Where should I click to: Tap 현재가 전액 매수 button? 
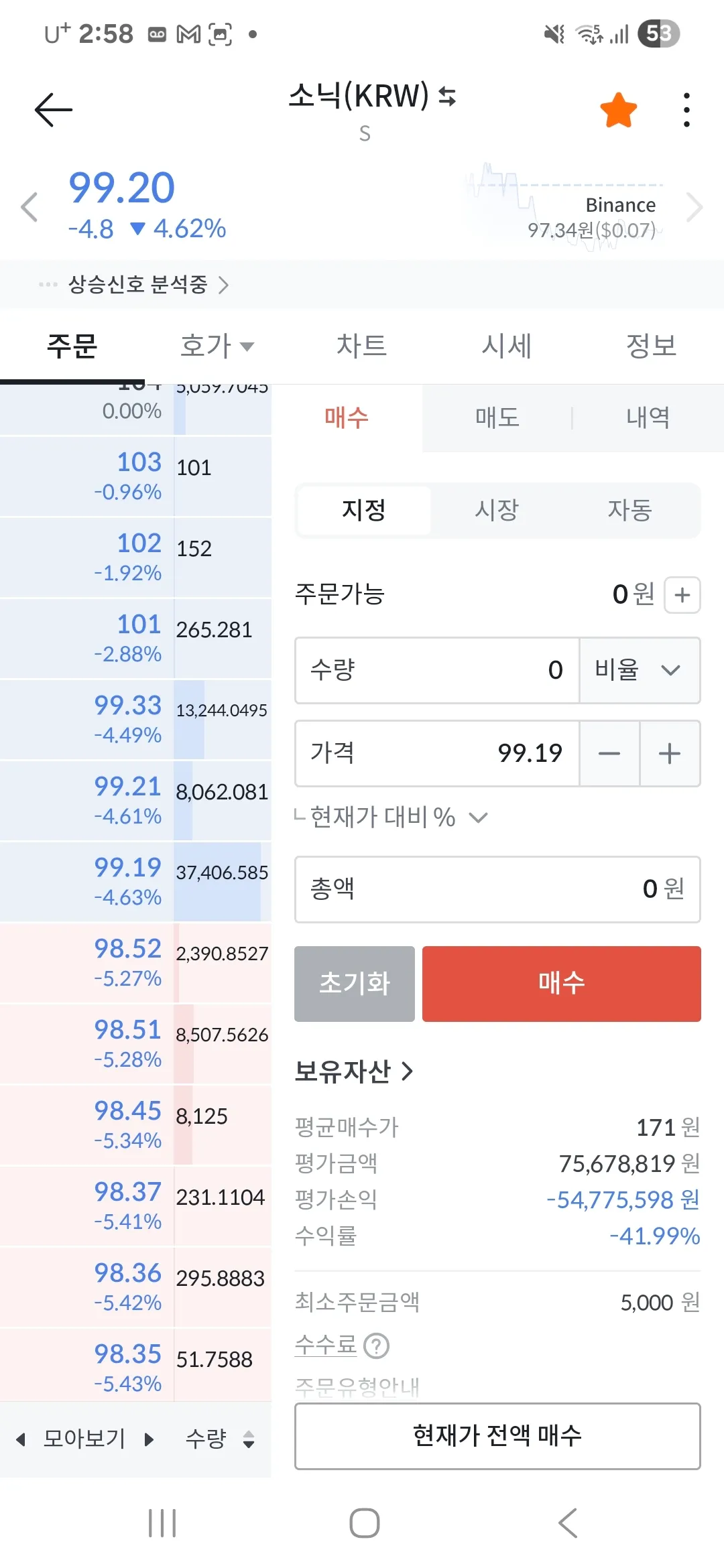[x=497, y=1436]
